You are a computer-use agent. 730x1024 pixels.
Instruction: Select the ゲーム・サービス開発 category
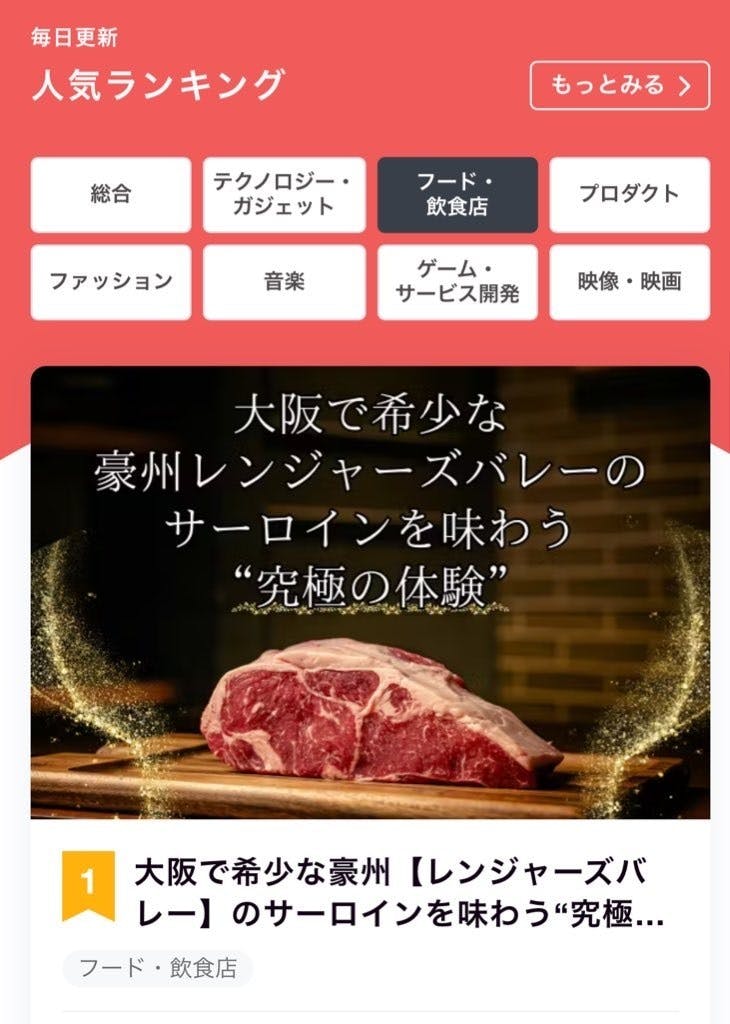pos(457,282)
